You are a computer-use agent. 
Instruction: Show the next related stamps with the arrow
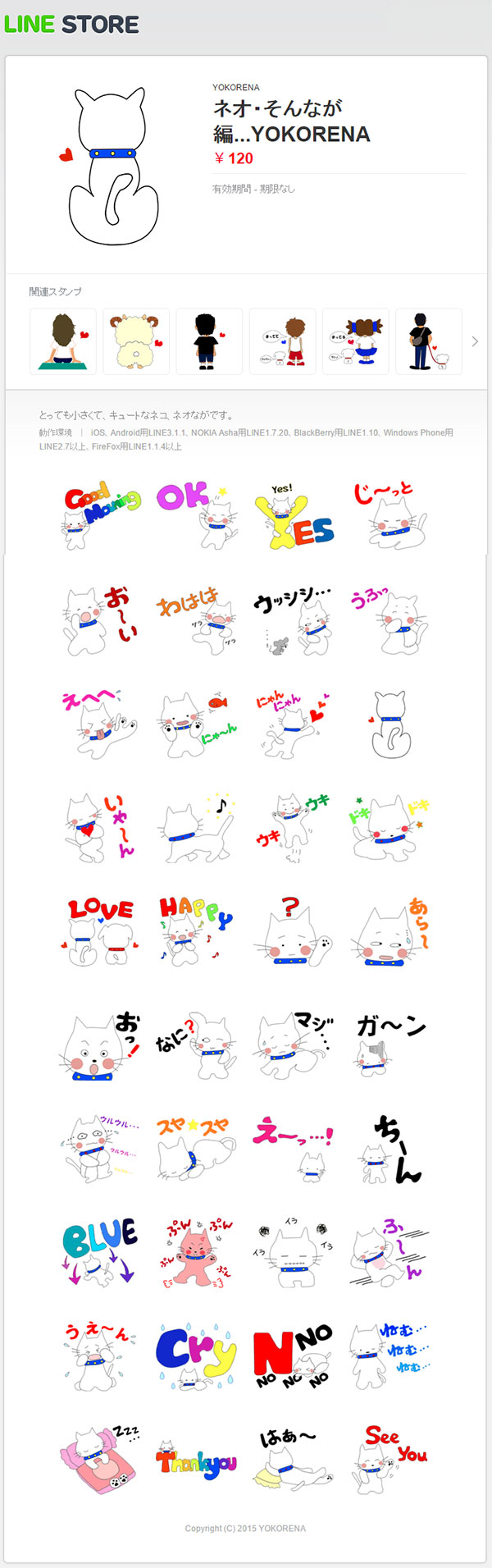474,341
